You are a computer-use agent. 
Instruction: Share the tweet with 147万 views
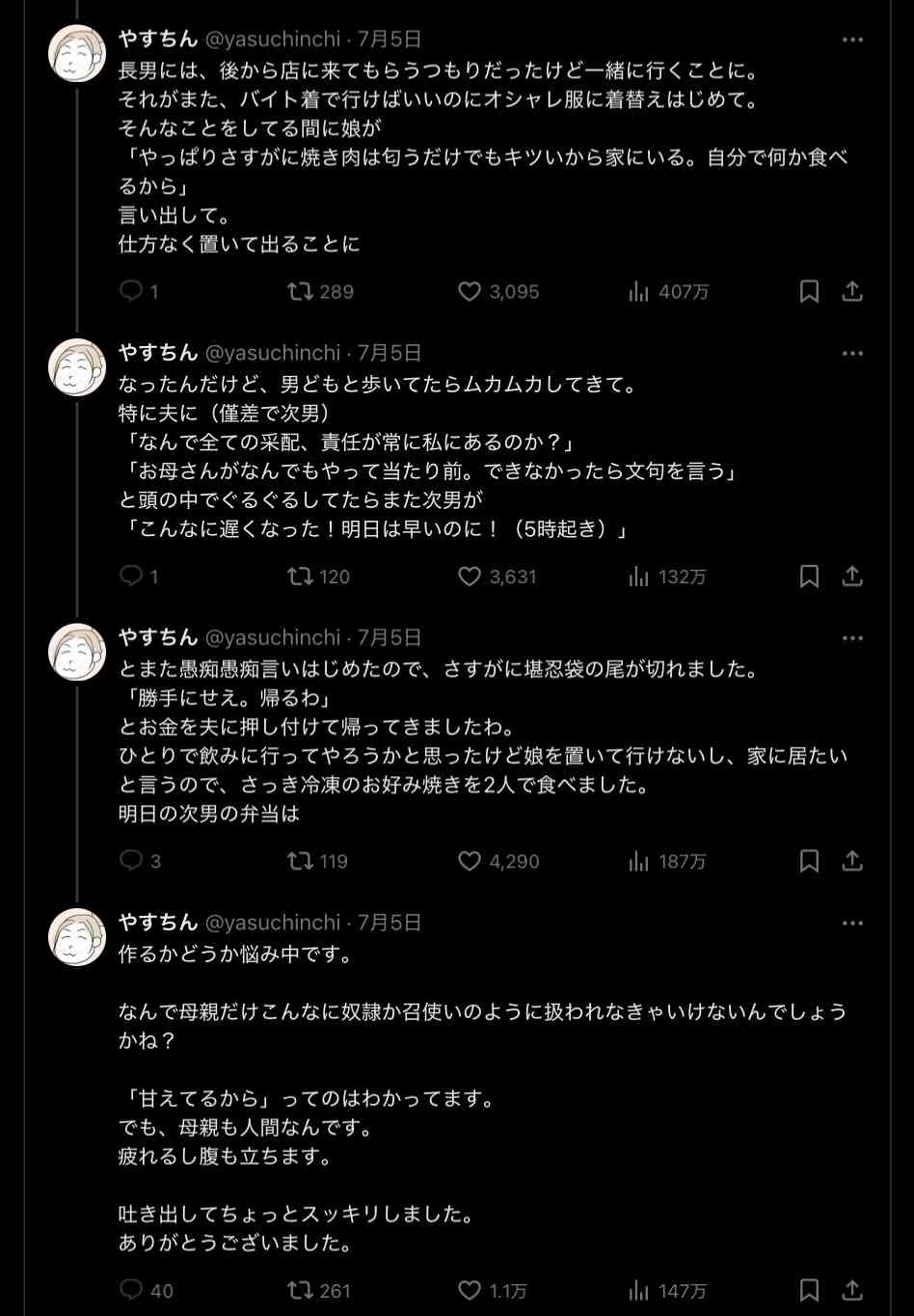(x=852, y=1290)
